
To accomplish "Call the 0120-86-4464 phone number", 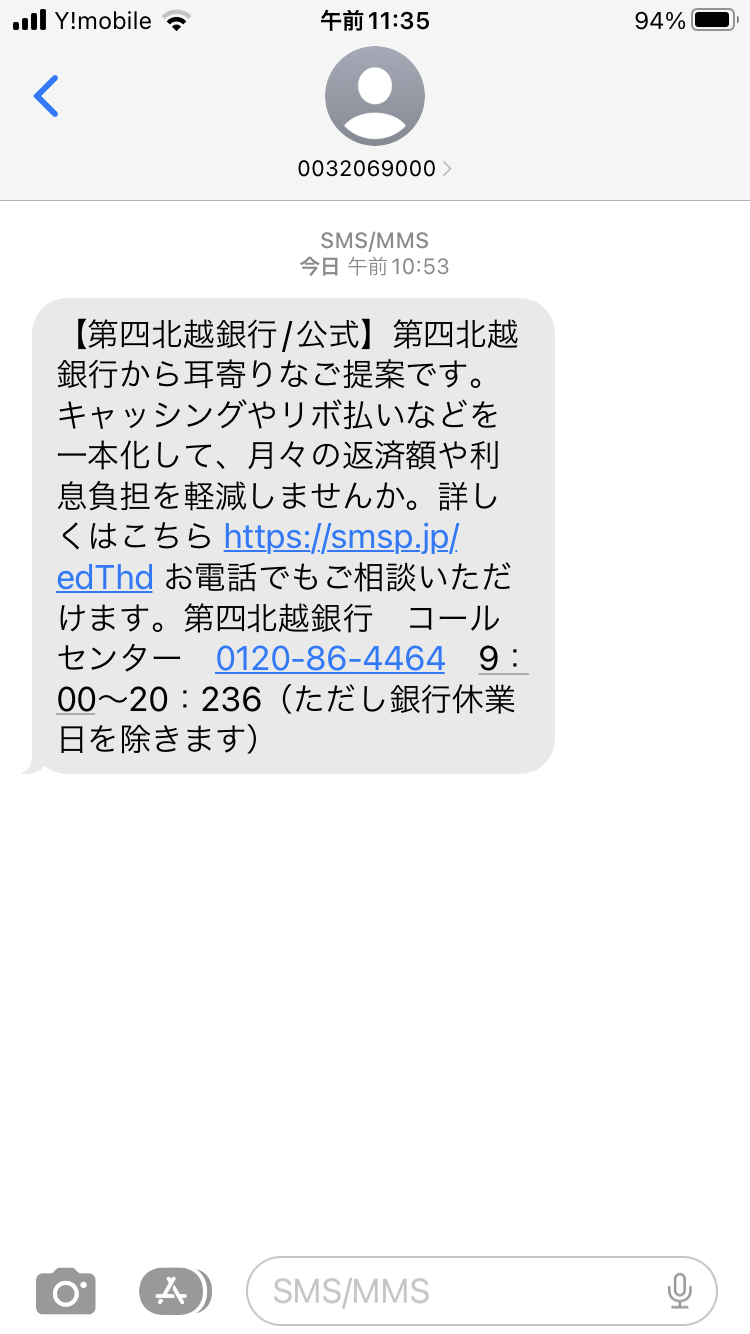I will (330, 659).
